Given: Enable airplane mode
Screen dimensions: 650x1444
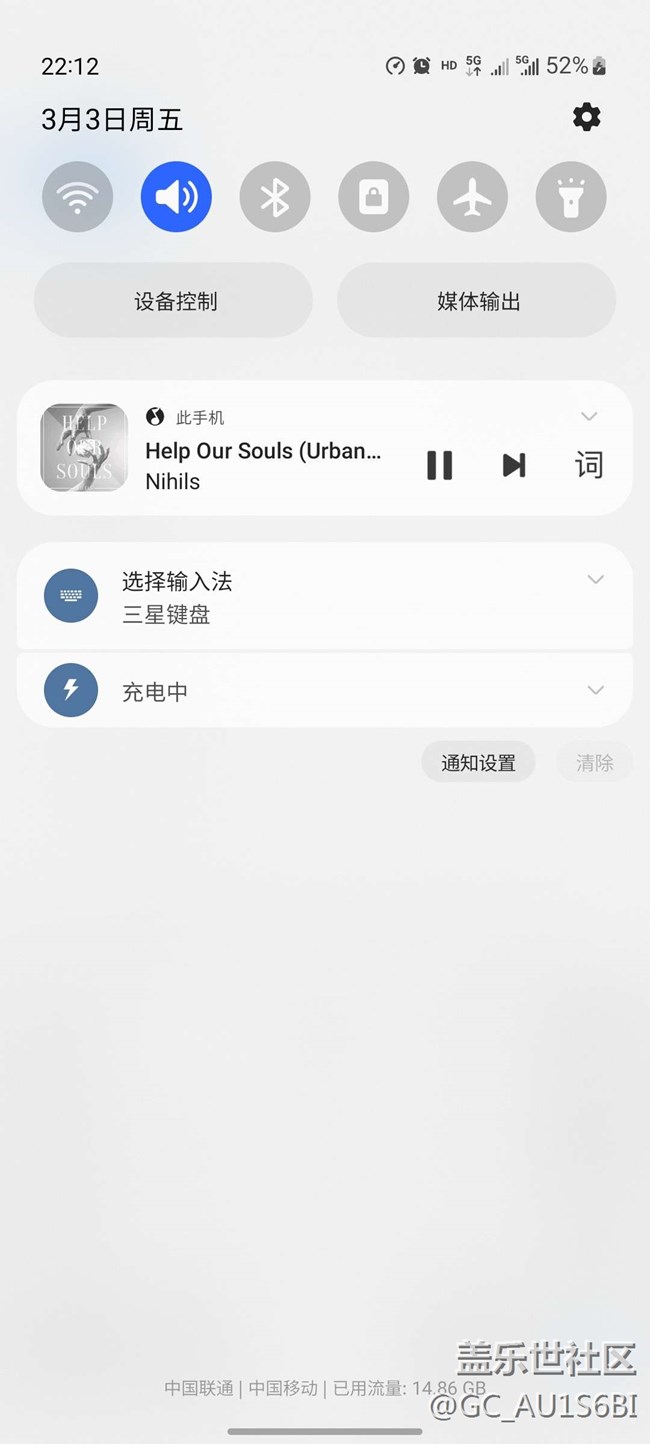Looking at the screenshot, I should pyautogui.click(x=472, y=197).
